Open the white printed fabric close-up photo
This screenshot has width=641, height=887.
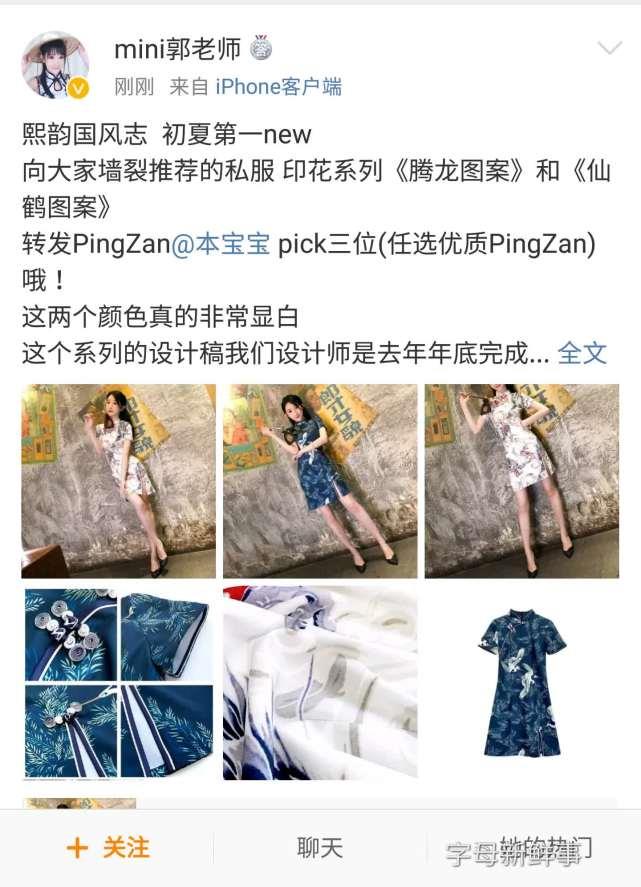[x=319, y=683]
